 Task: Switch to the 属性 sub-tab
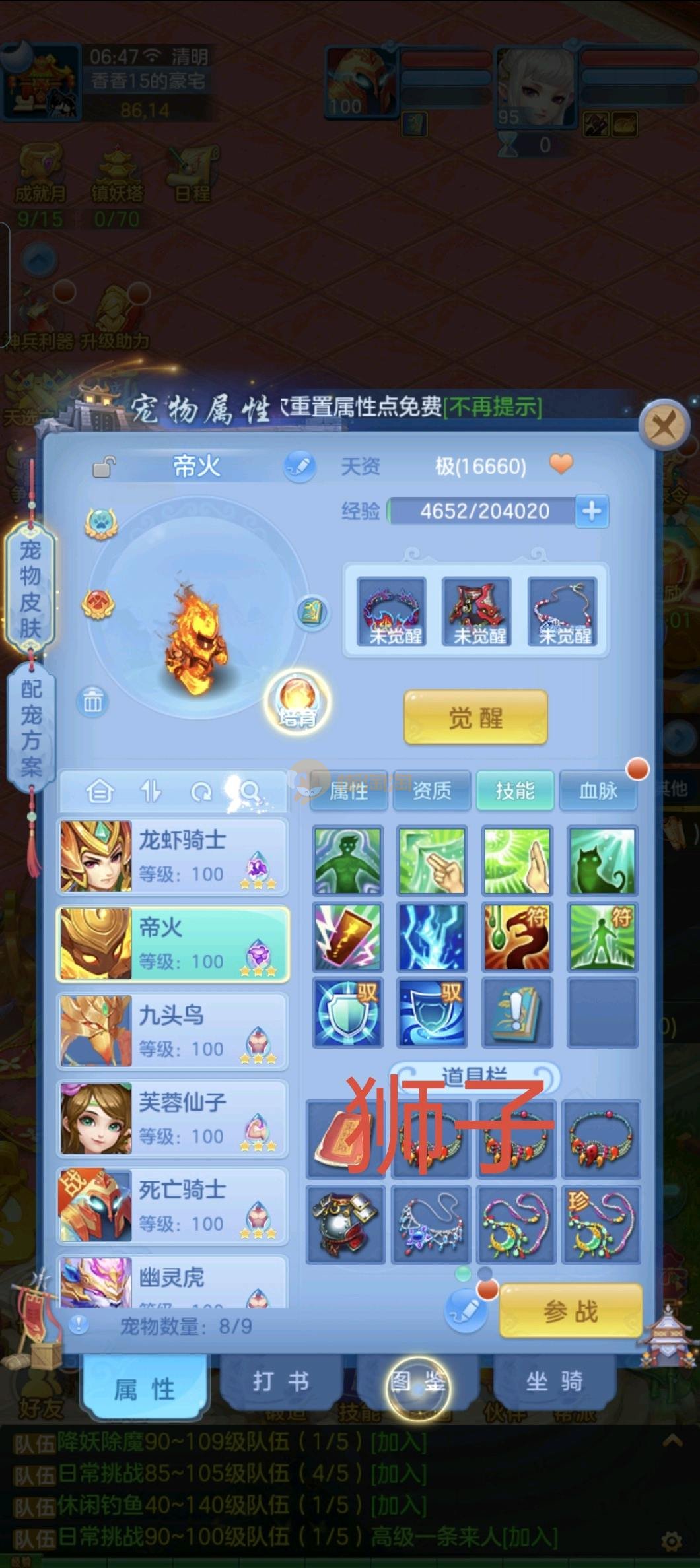[349, 790]
